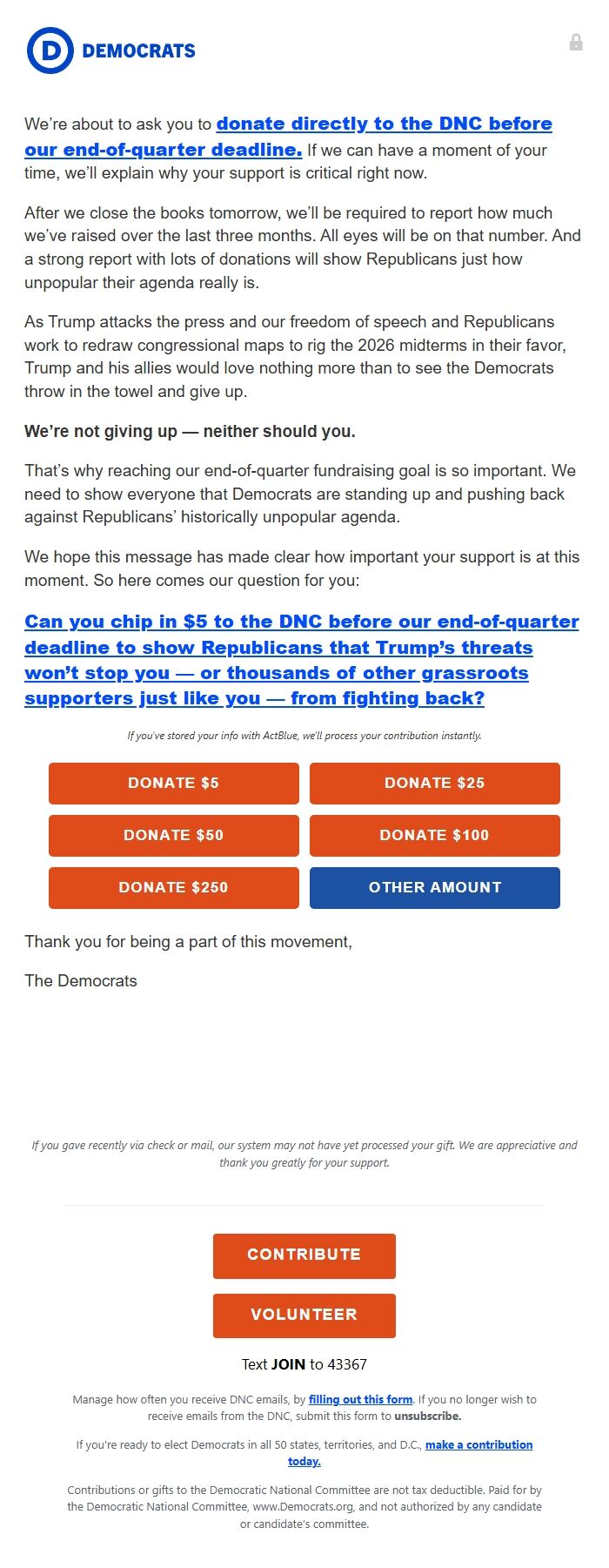Select the DONATE $50 button

coord(174,835)
